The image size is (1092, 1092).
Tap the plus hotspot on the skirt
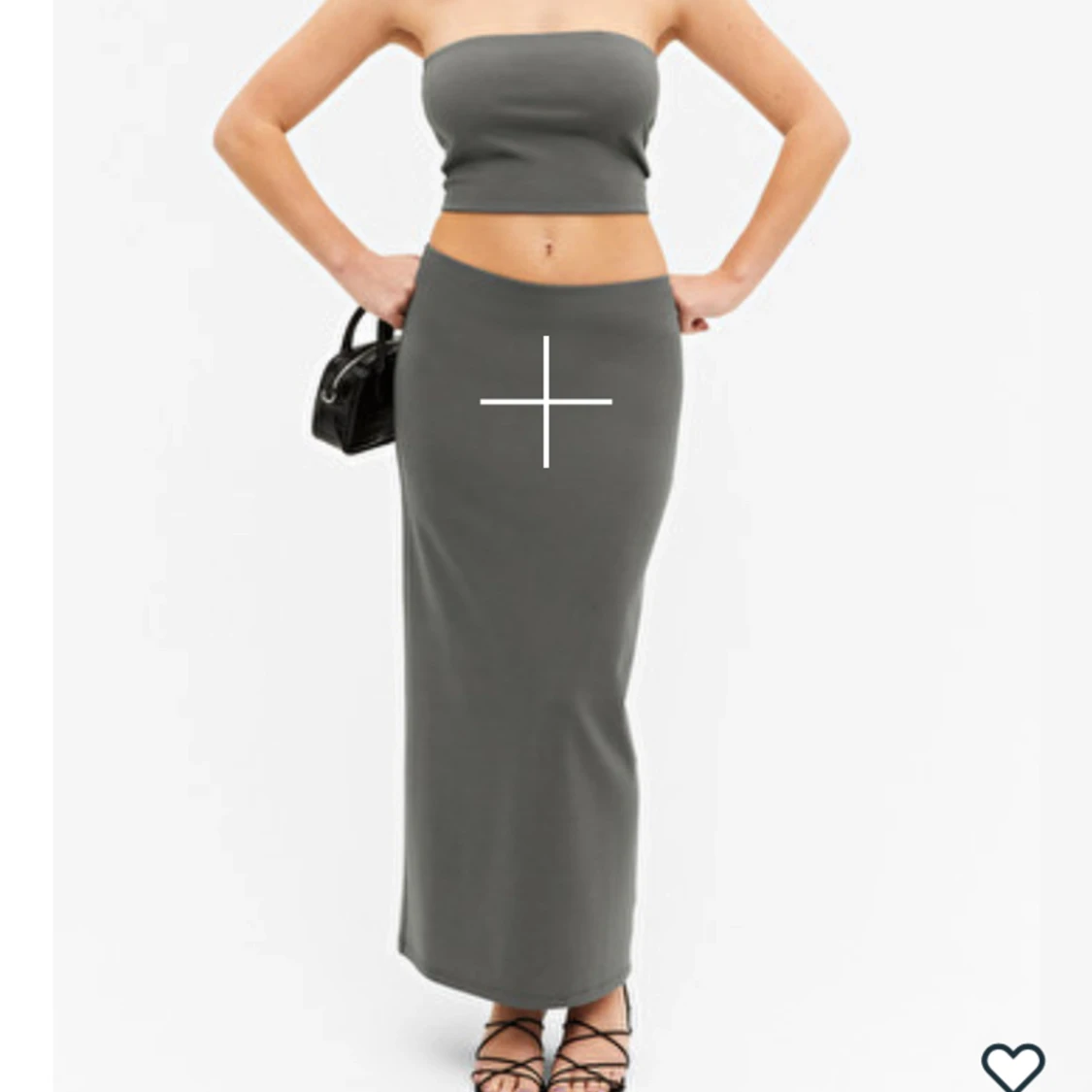(x=546, y=401)
